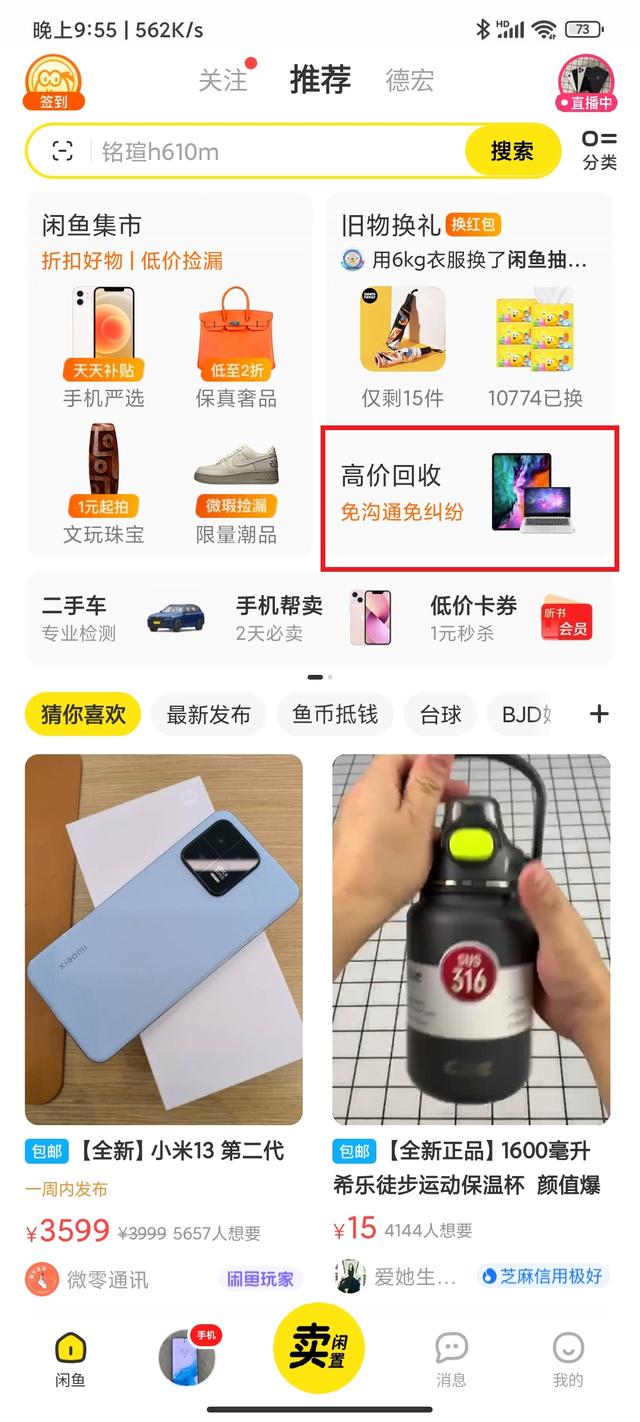Switch to the 关注 tab
640x1422 pixels.
pyautogui.click(x=222, y=80)
